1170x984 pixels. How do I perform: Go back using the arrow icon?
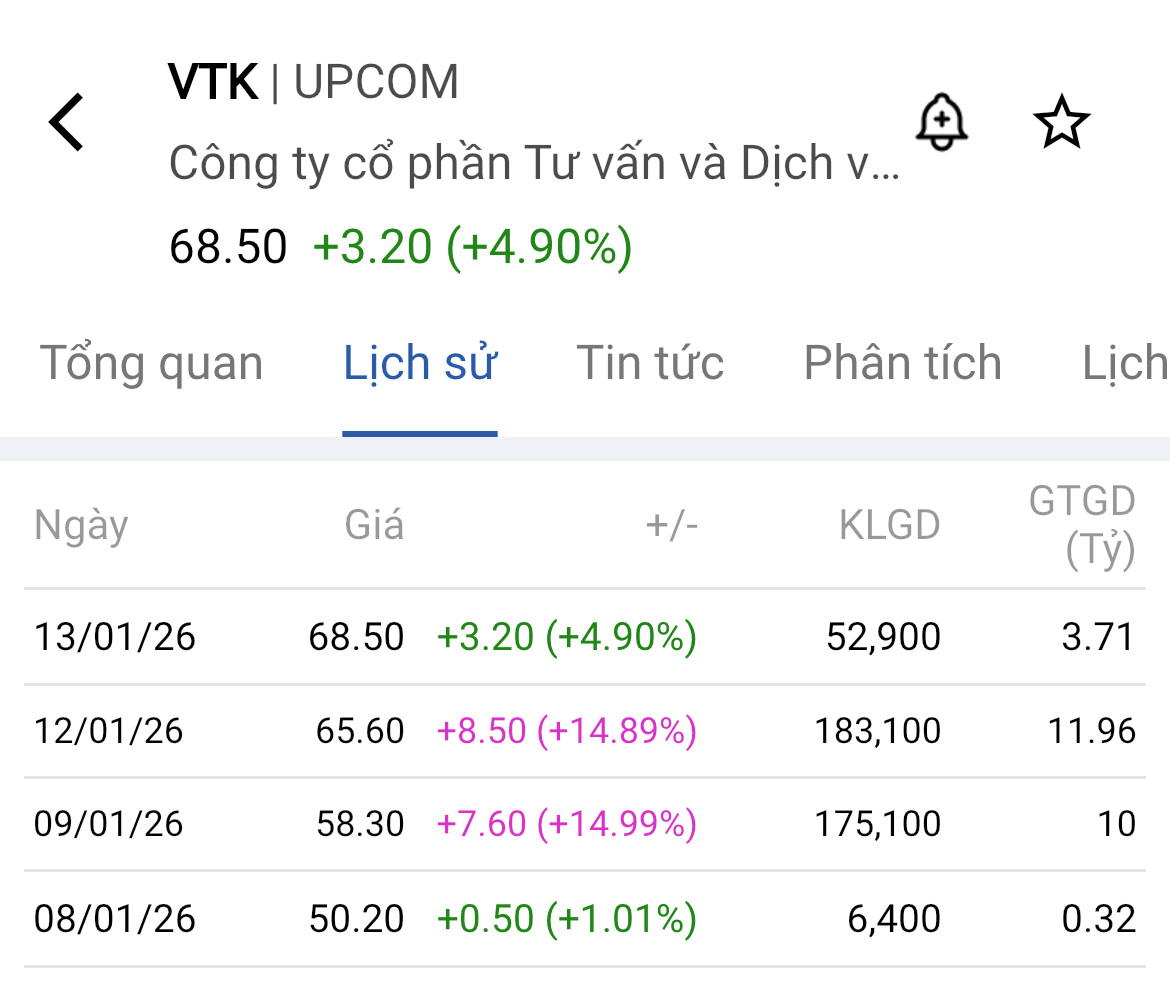coord(67,122)
